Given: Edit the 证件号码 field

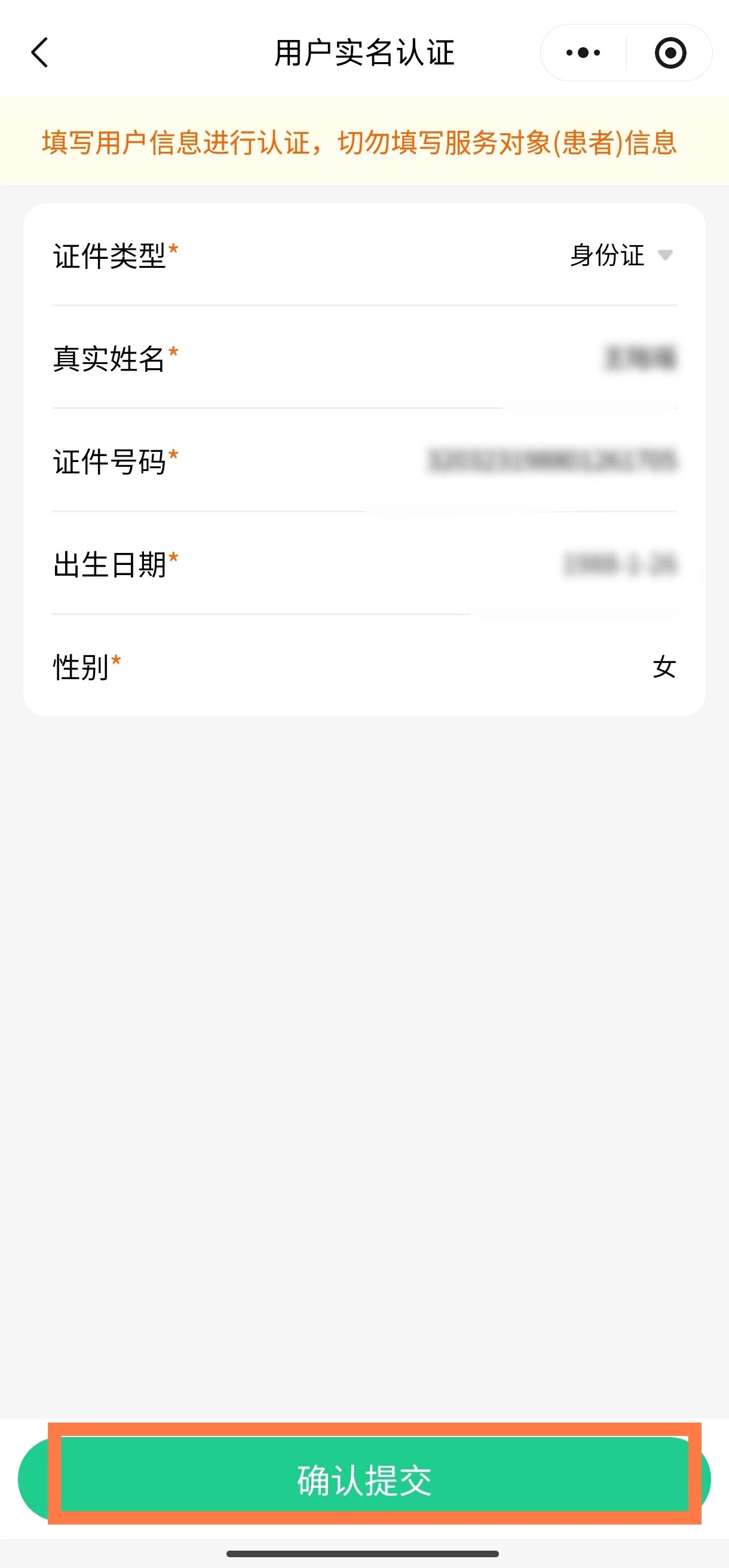Looking at the screenshot, I should pos(552,461).
